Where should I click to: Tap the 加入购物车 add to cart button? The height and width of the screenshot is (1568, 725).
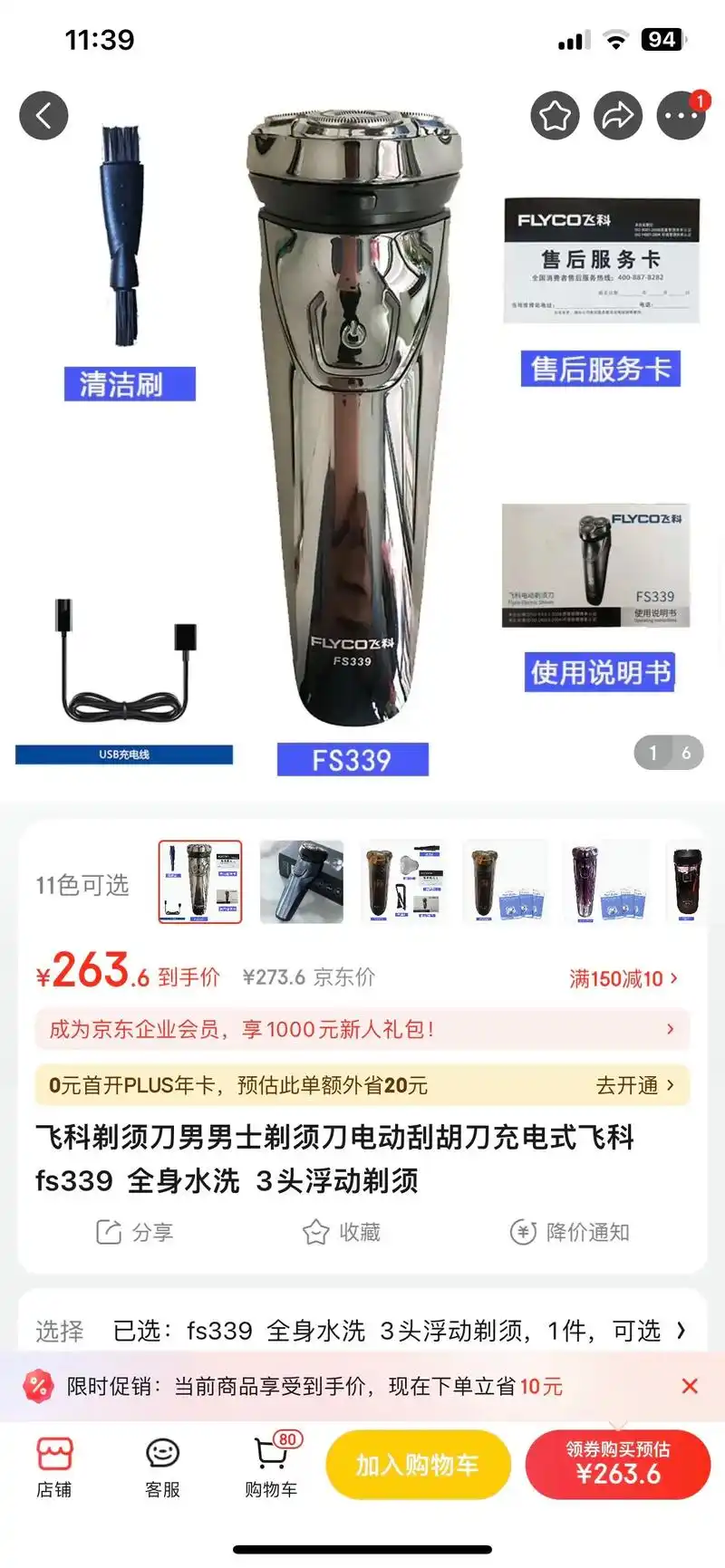(418, 1464)
